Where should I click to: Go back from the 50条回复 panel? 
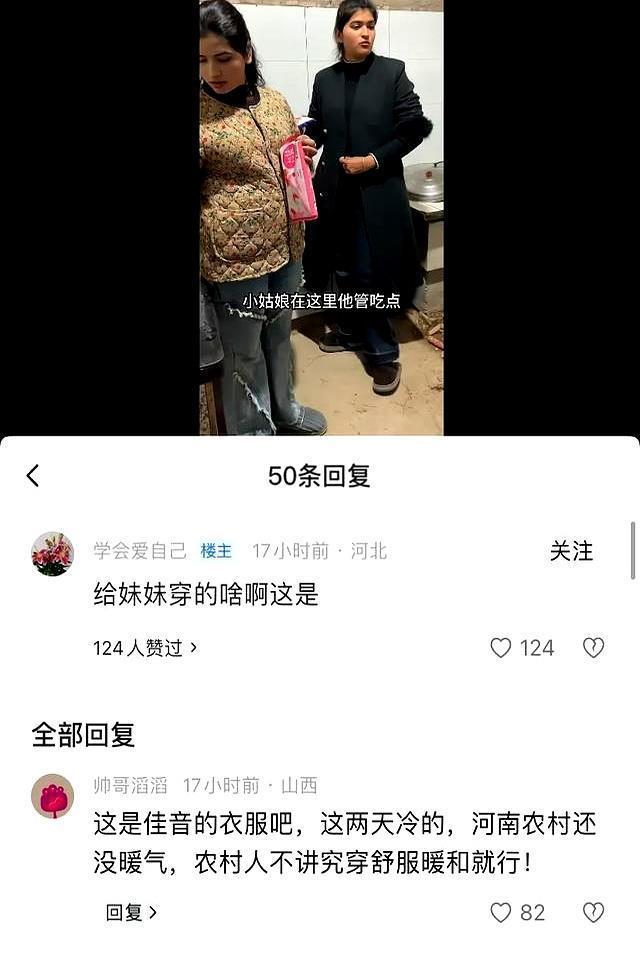click(33, 476)
